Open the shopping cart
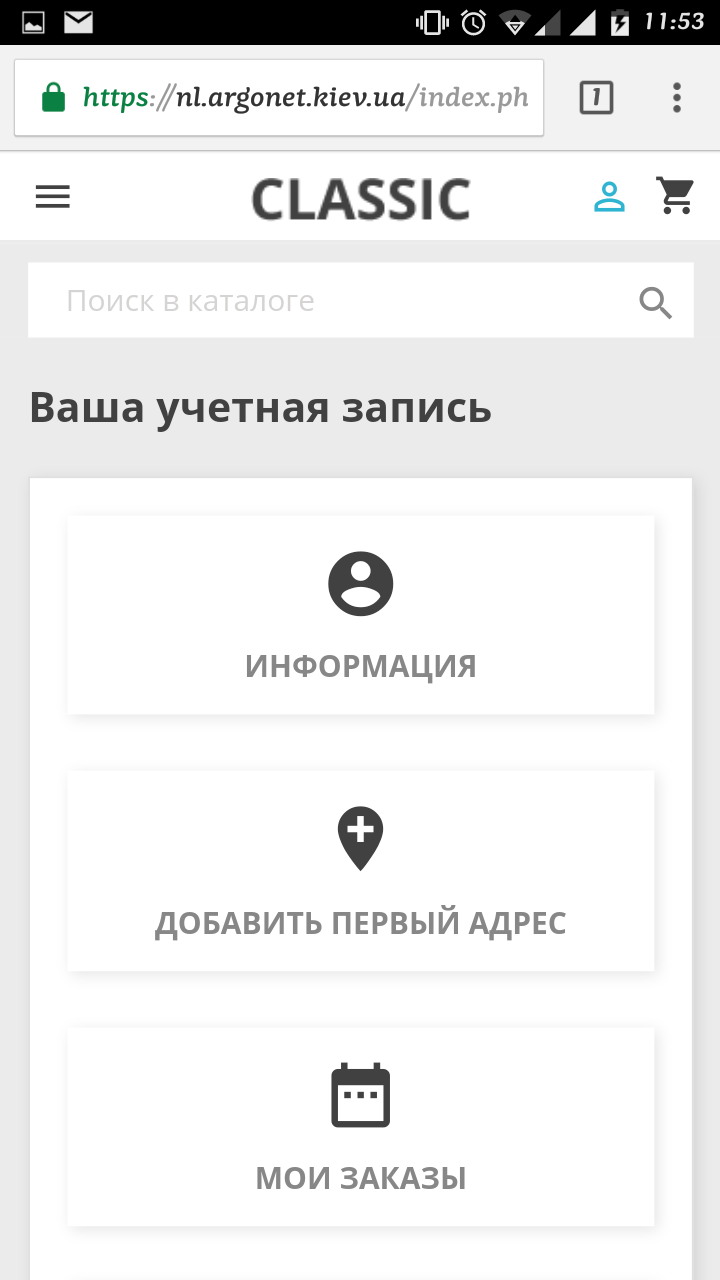The width and height of the screenshot is (720, 1280). (x=675, y=196)
